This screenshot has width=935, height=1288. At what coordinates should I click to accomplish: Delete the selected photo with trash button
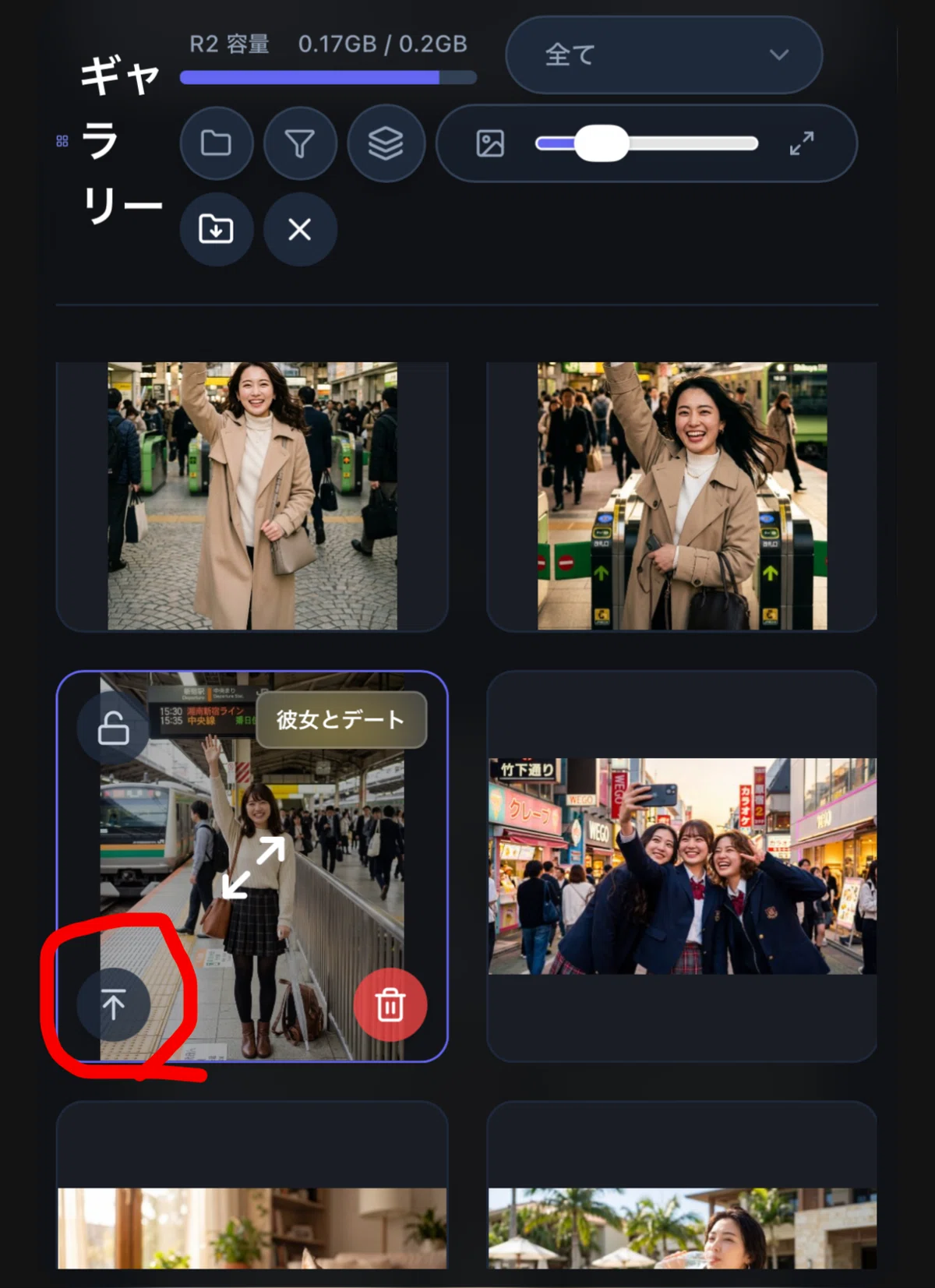(390, 1004)
